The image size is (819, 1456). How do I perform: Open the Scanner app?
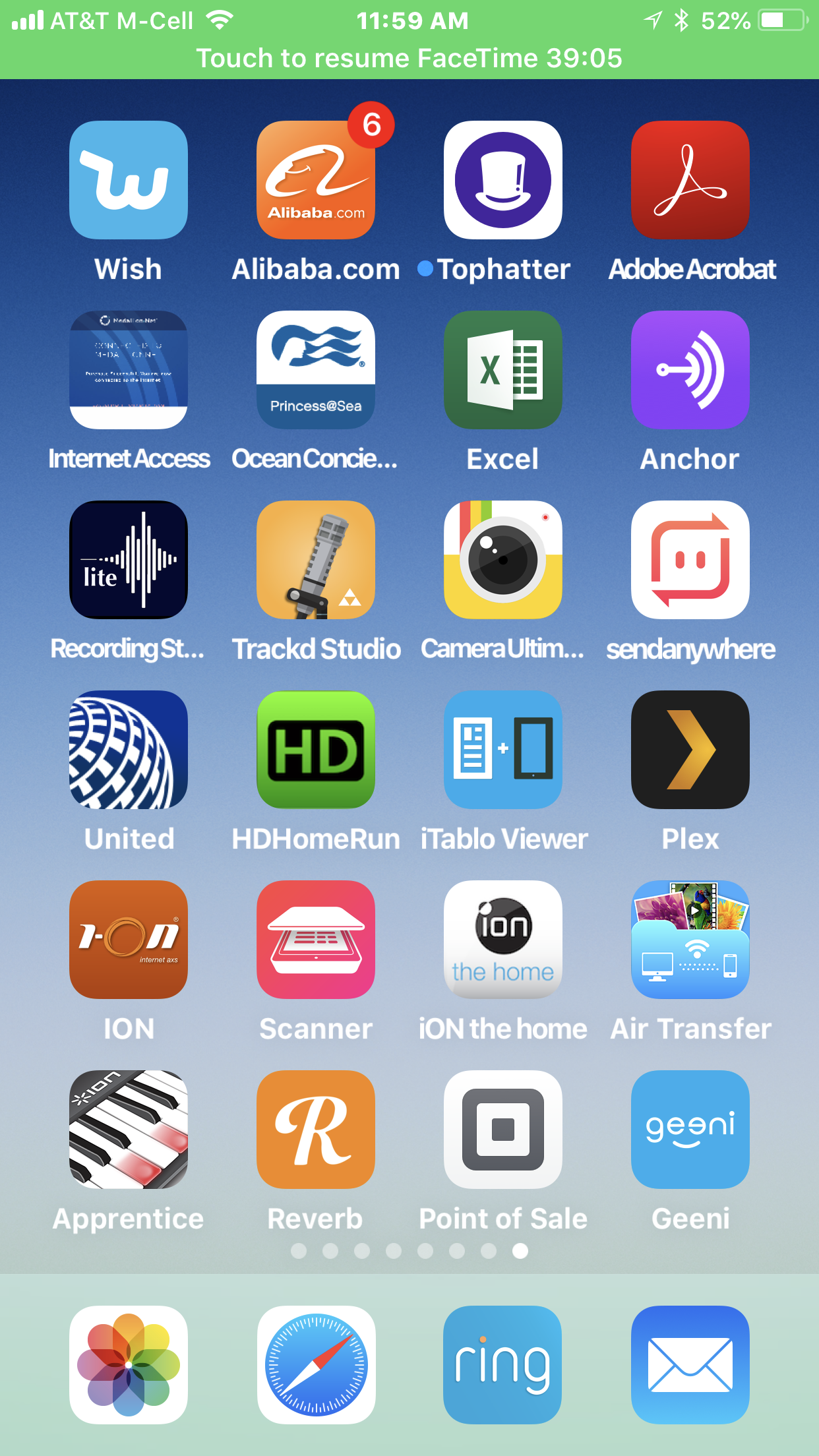(316, 940)
